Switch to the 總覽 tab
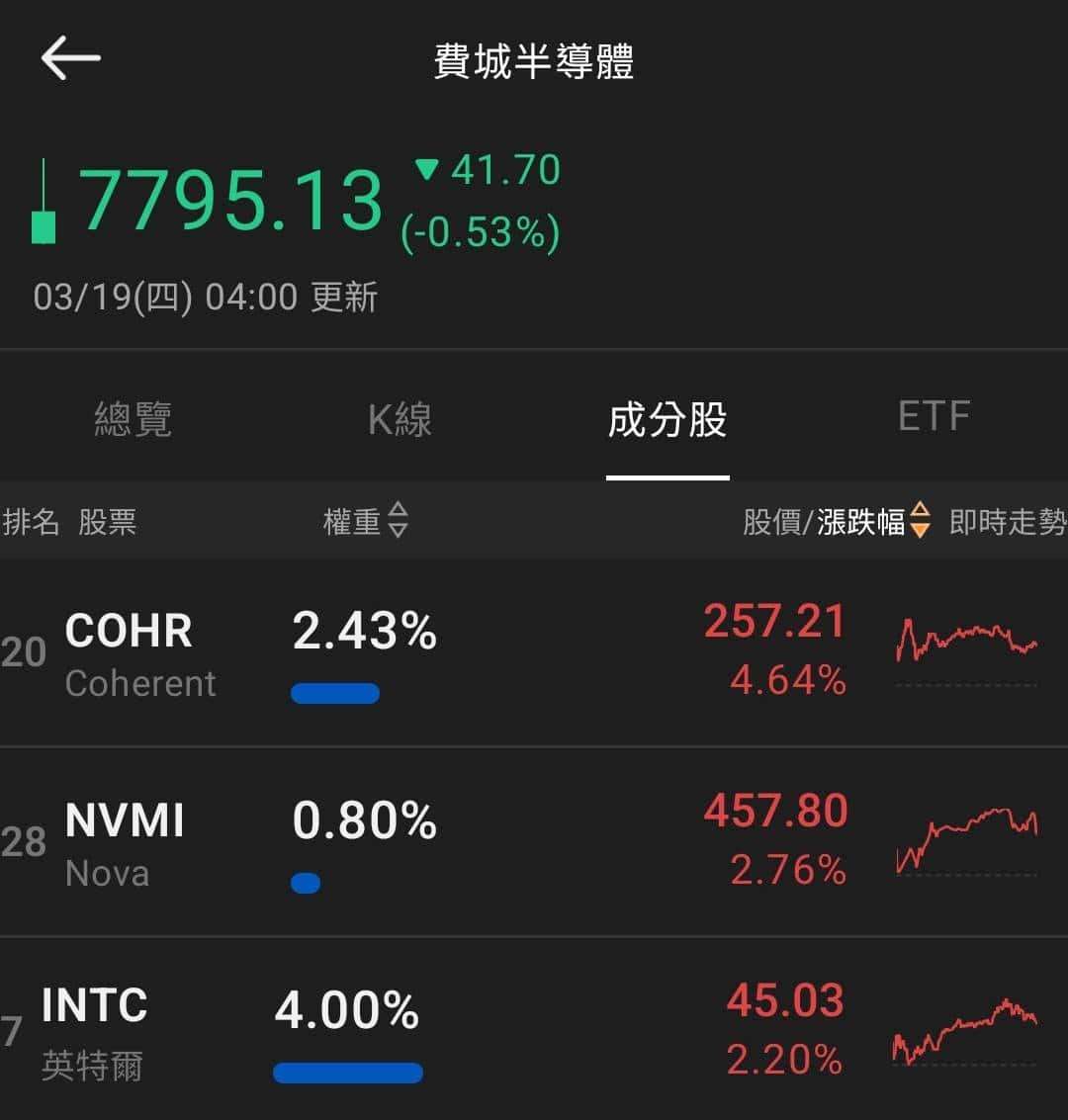This screenshot has height=1120, width=1068. pyautogui.click(x=133, y=419)
